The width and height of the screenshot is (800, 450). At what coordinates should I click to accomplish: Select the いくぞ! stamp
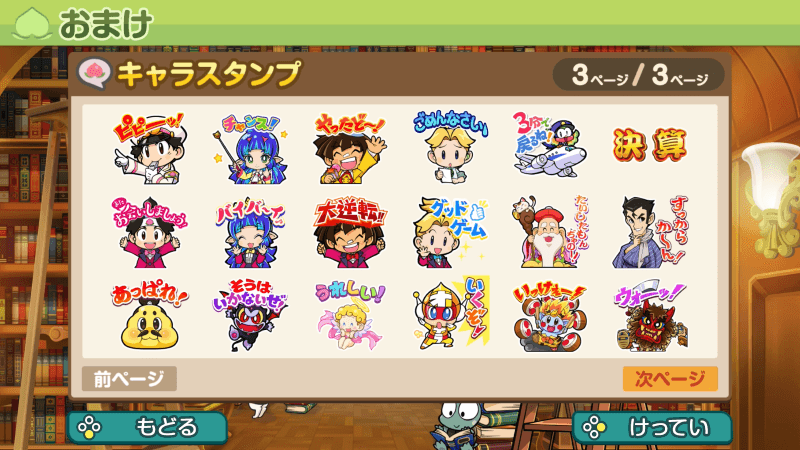[x=450, y=315]
